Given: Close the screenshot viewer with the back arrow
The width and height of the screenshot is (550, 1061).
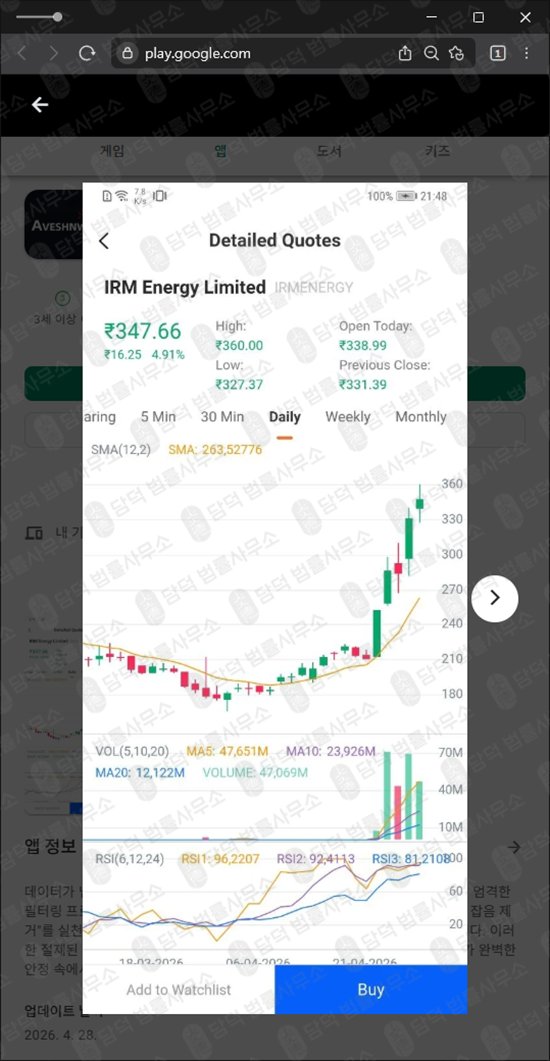Looking at the screenshot, I should (40, 104).
